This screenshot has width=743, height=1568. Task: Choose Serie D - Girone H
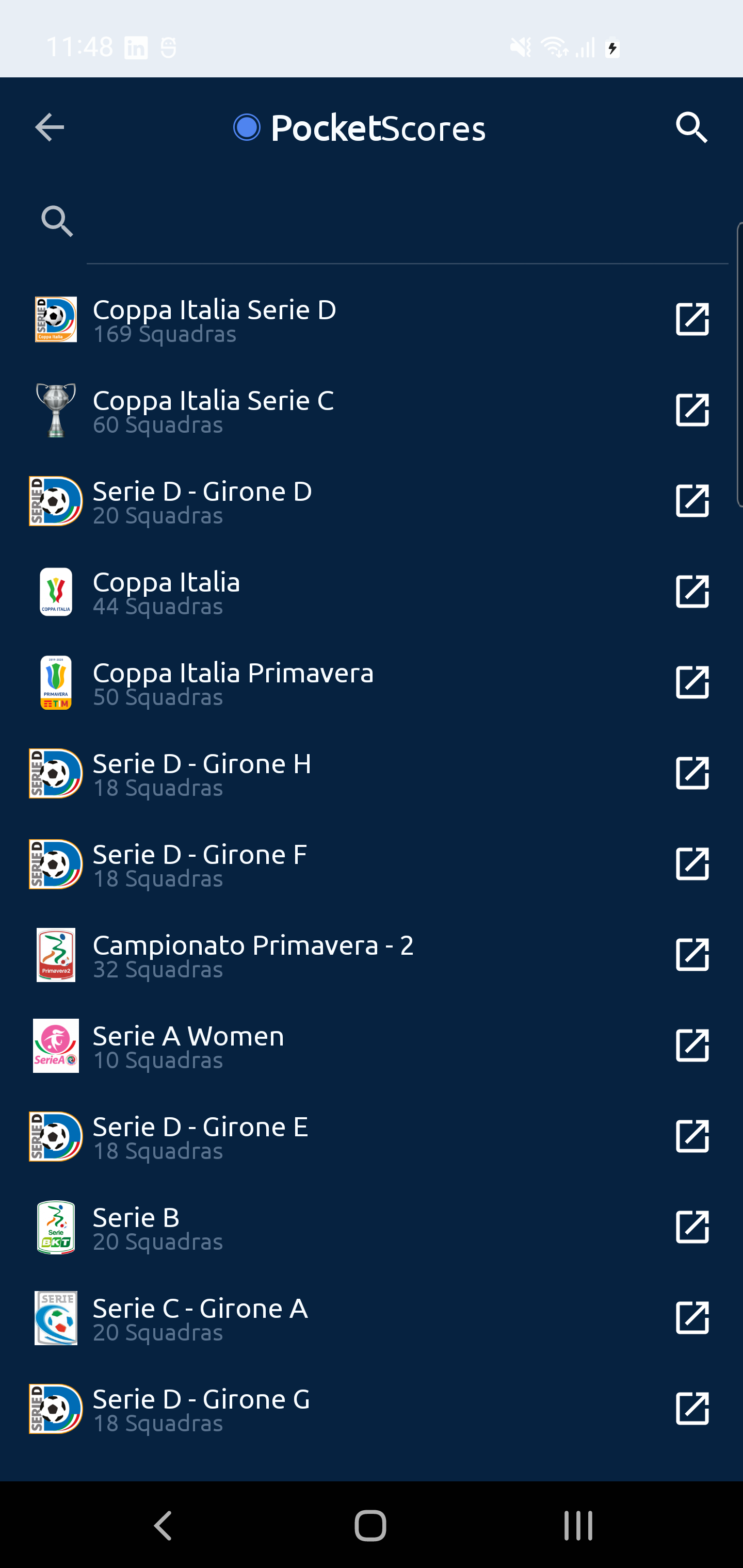click(x=202, y=773)
